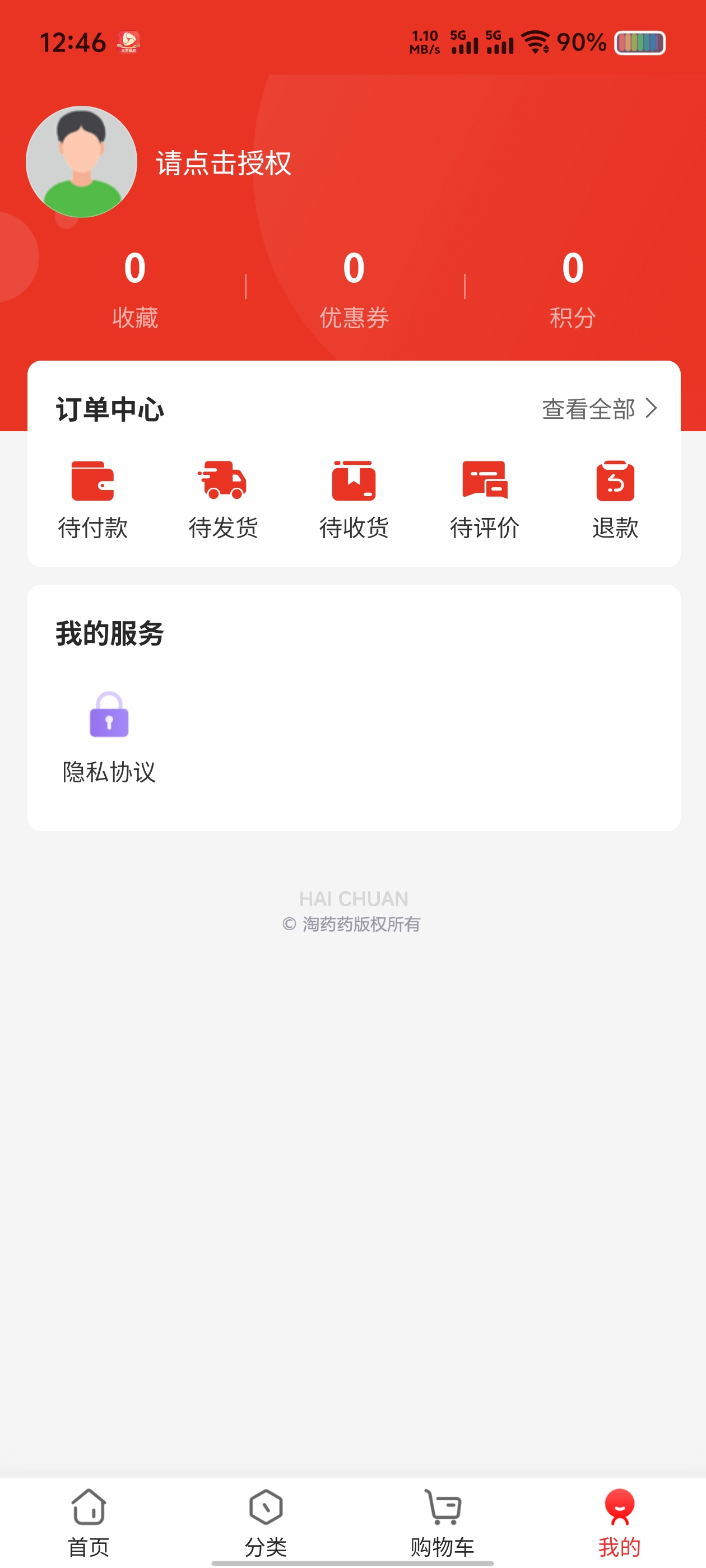Open the 收藏 favorites counter
The width and height of the screenshot is (706, 1568).
(x=135, y=290)
